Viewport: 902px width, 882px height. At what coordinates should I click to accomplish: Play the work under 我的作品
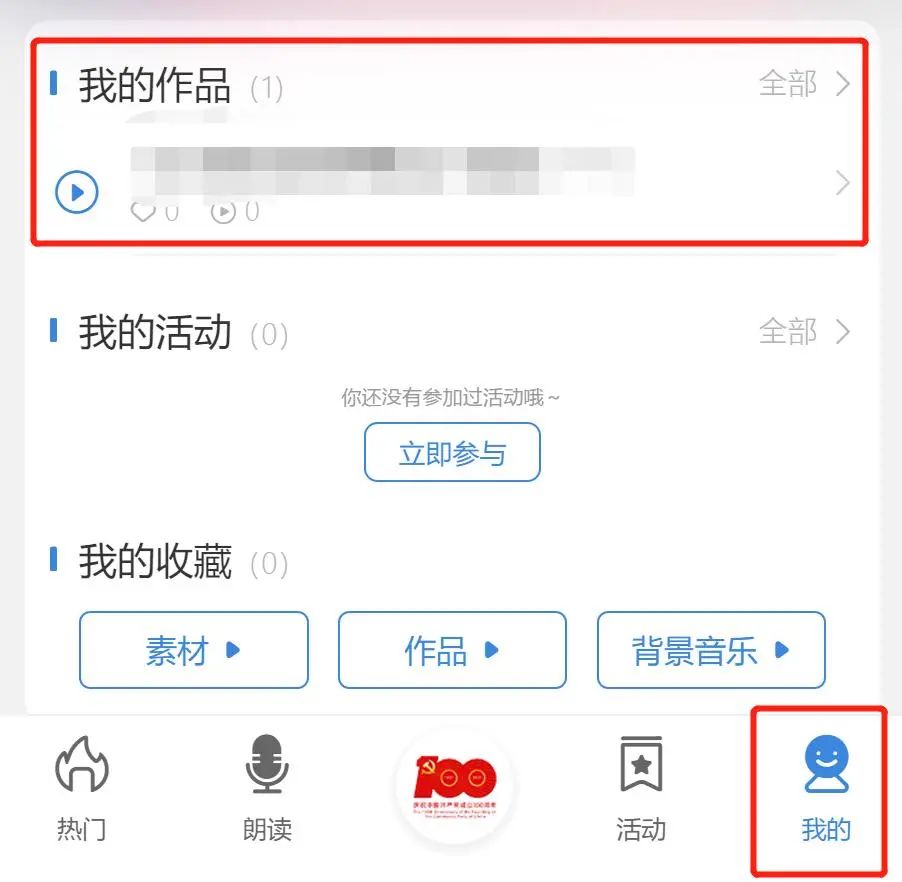77,192
